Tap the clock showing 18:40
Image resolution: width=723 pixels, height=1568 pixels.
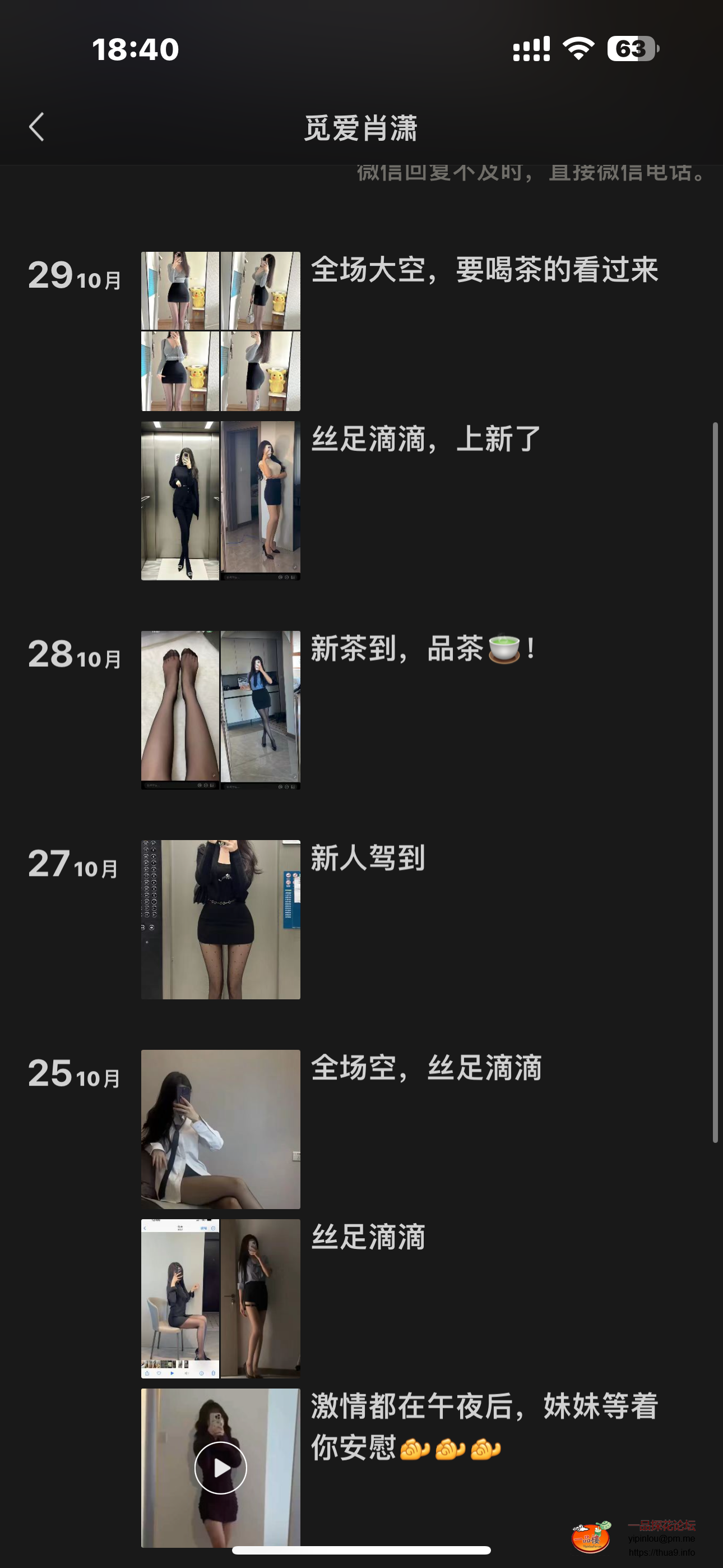pos(135,49)
